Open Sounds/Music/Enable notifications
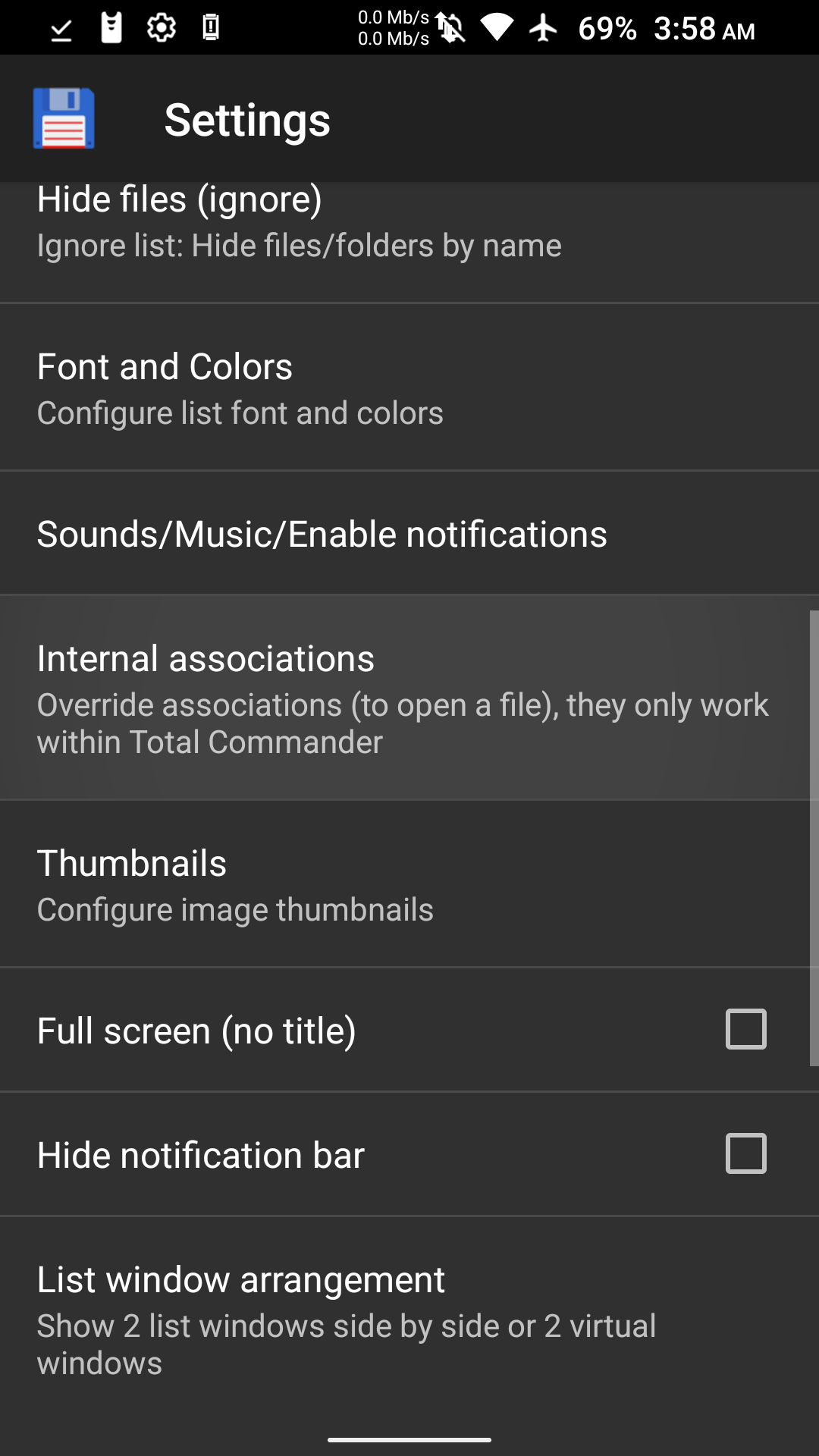Viewport: 819px width, 1456px height. pos(409,533)
